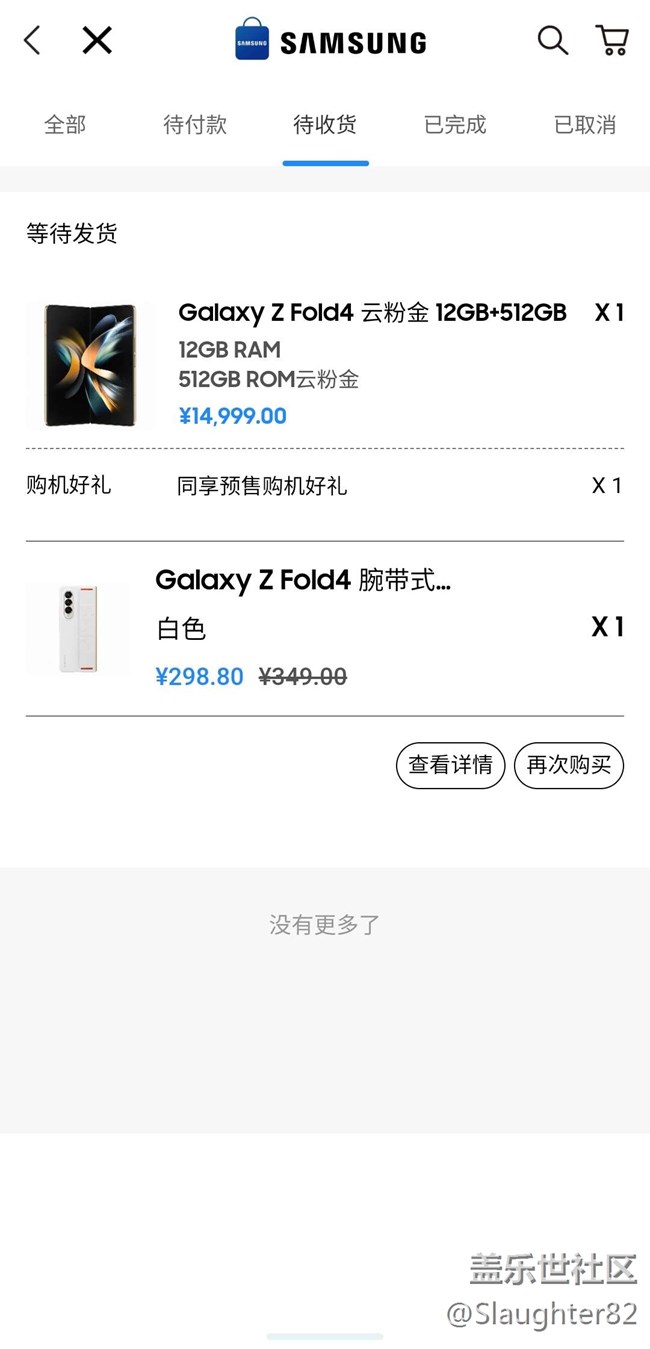The width and height of the screenshot is (650, 1349).
Task: Open the shopping cart
Action: (612, 41)
